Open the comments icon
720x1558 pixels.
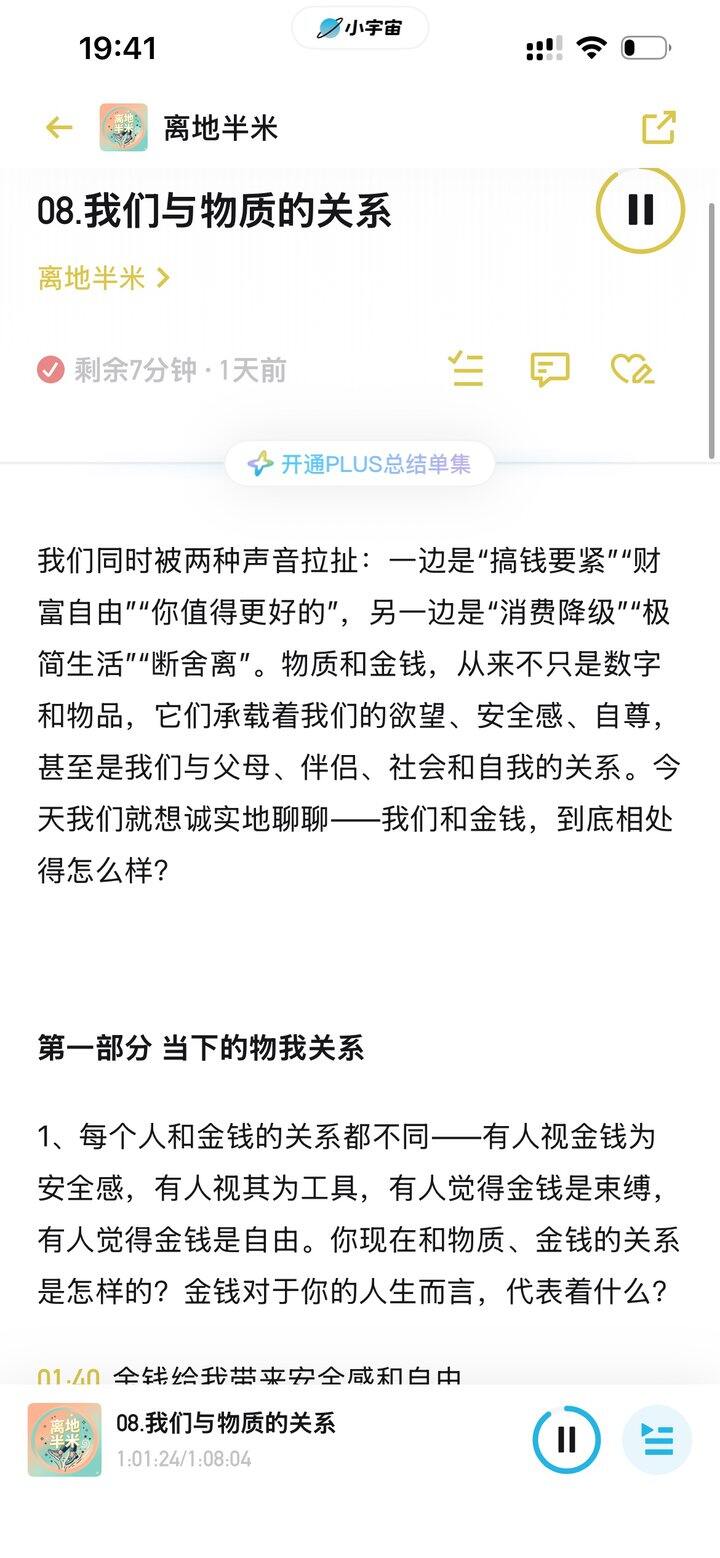tap(549, 370)
